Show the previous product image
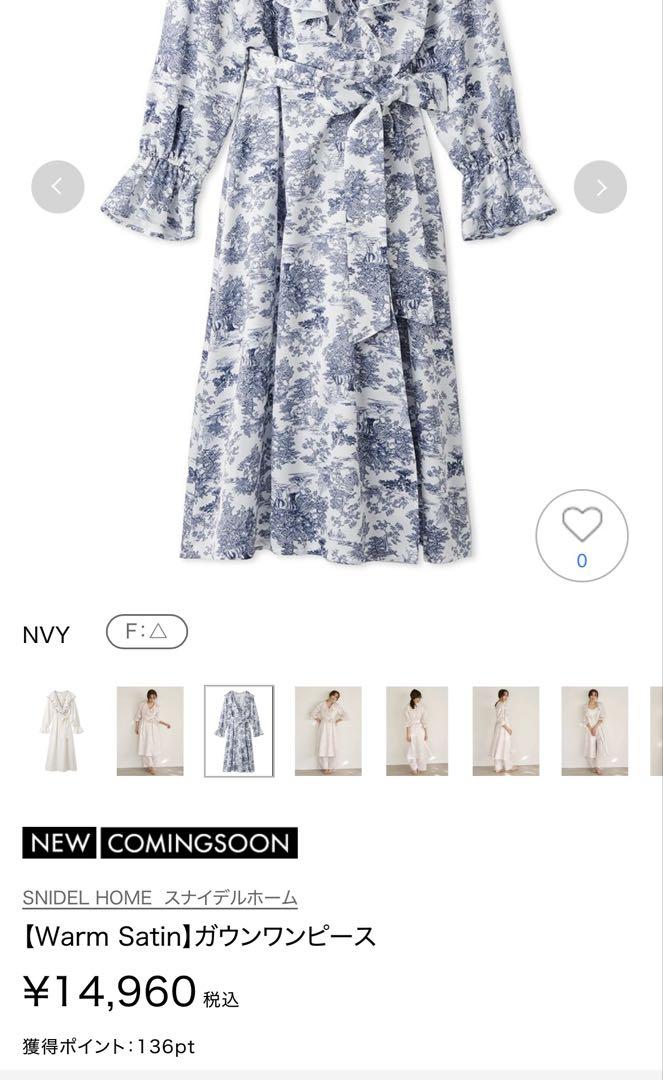663x1080 pixels. point(58,187)
